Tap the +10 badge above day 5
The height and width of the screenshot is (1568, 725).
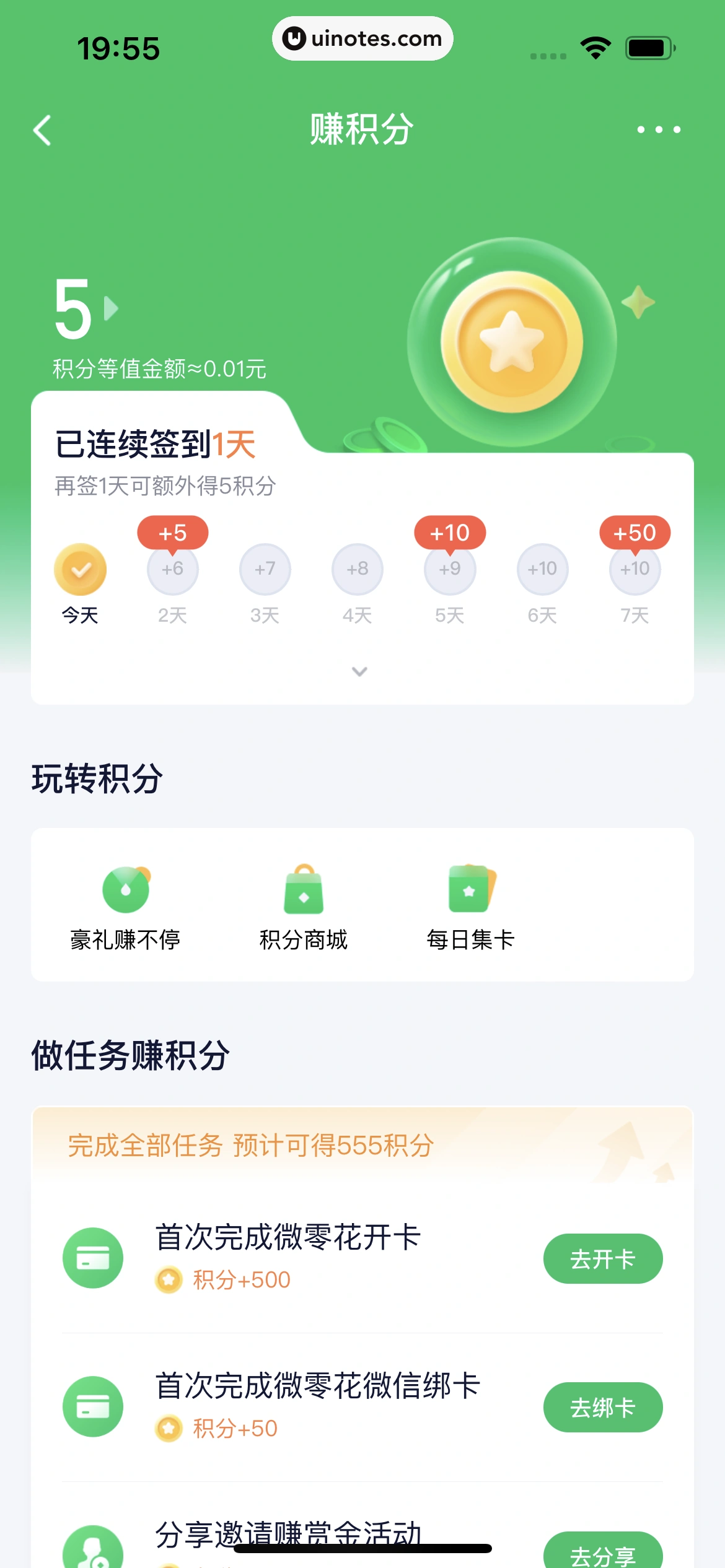(450, 533)
